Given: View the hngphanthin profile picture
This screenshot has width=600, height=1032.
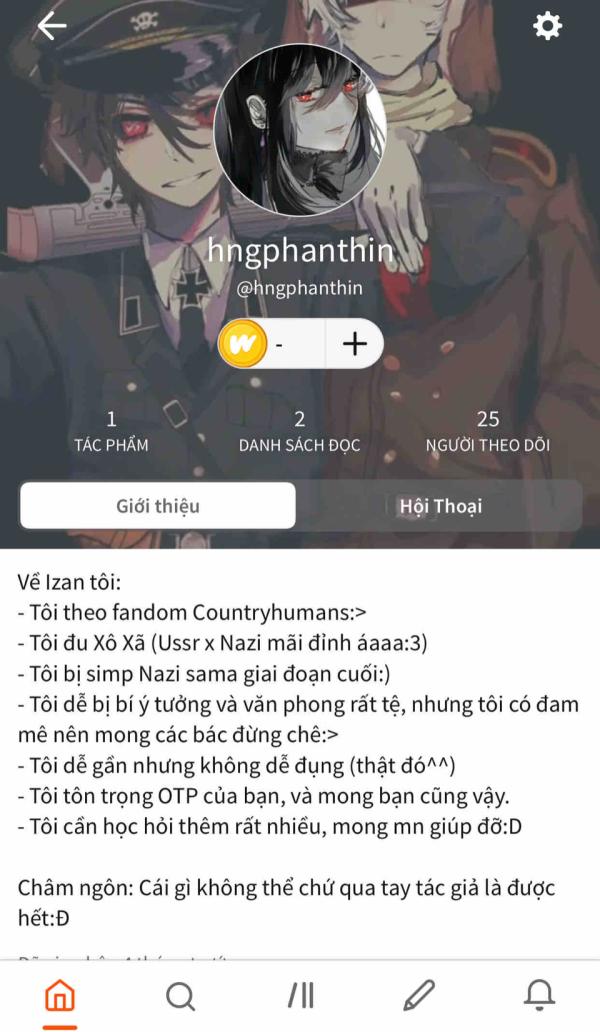Looking at the screenshot, I should pos(300,130).
